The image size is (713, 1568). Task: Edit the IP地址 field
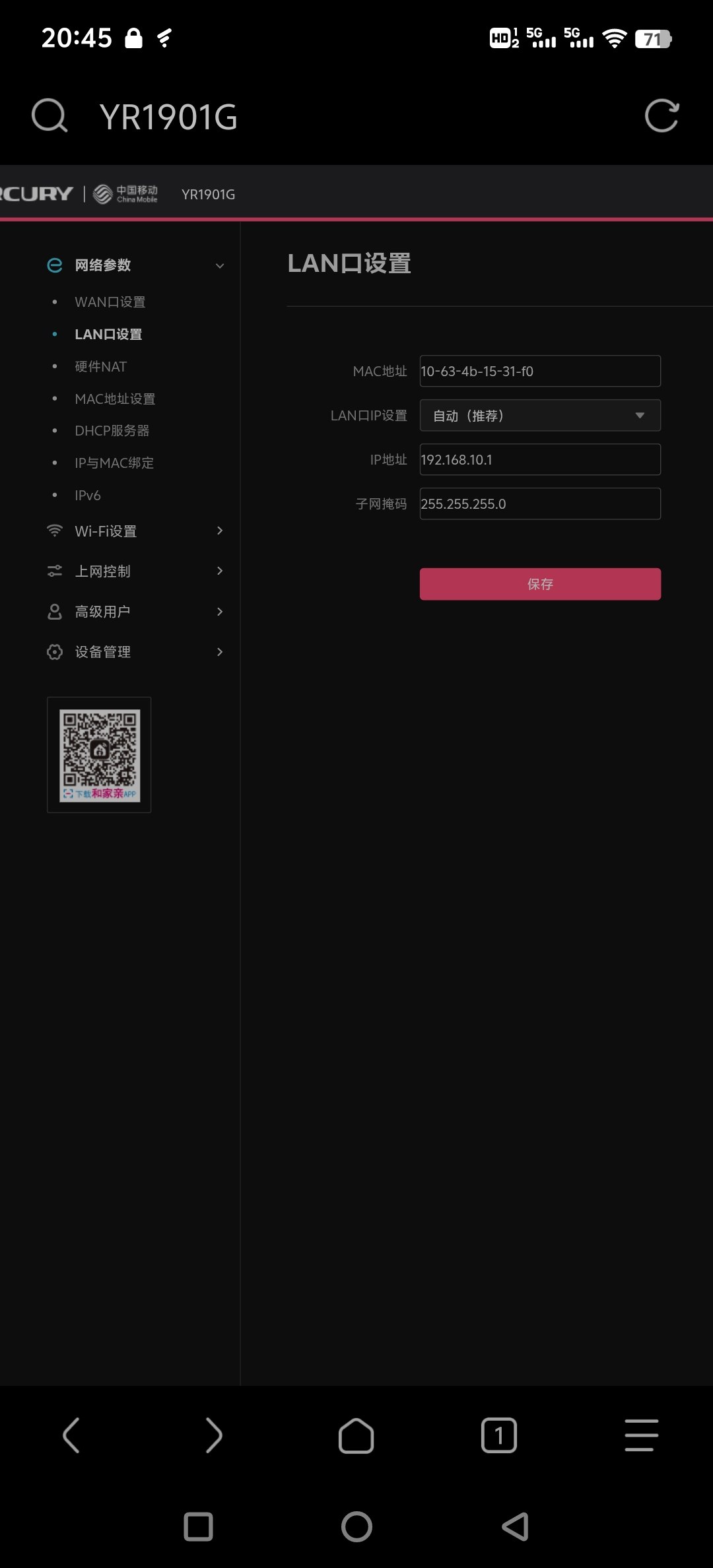coord(540,460)
